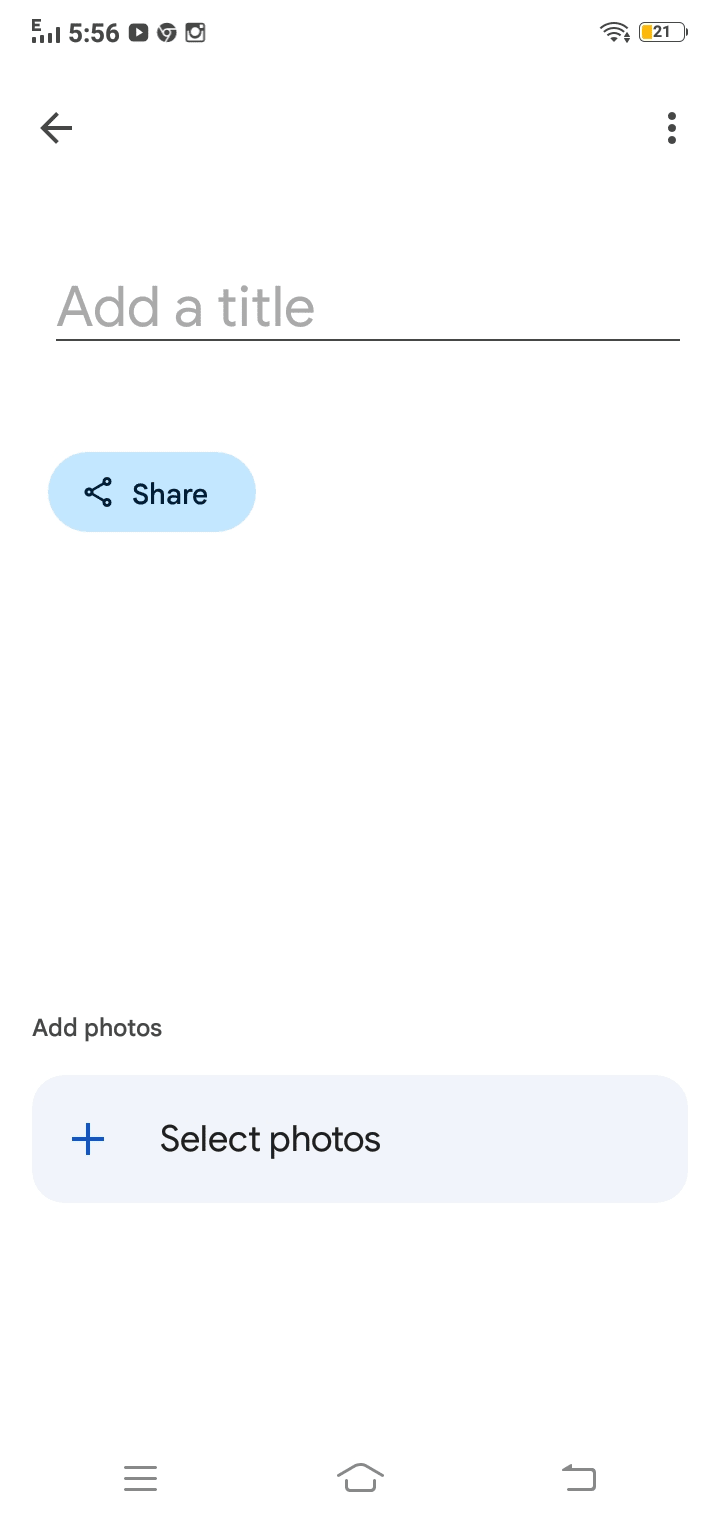The height and width of the screenshot is (1520, 720).
Task: Share this new album
Action: coord(152,492)
